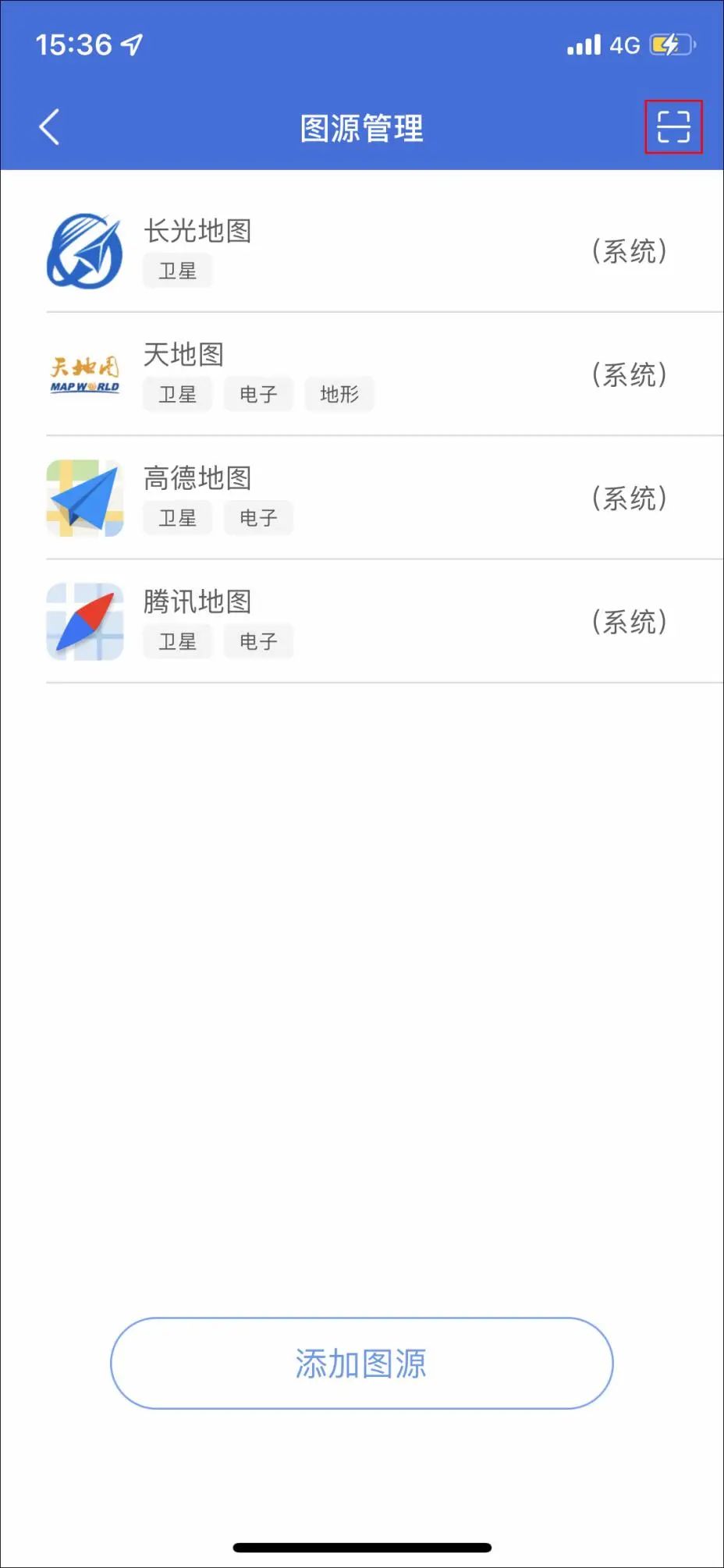The image size is (724, 1568).
Task: Tap the 添加图源 button
Action: pos(361,1364)
